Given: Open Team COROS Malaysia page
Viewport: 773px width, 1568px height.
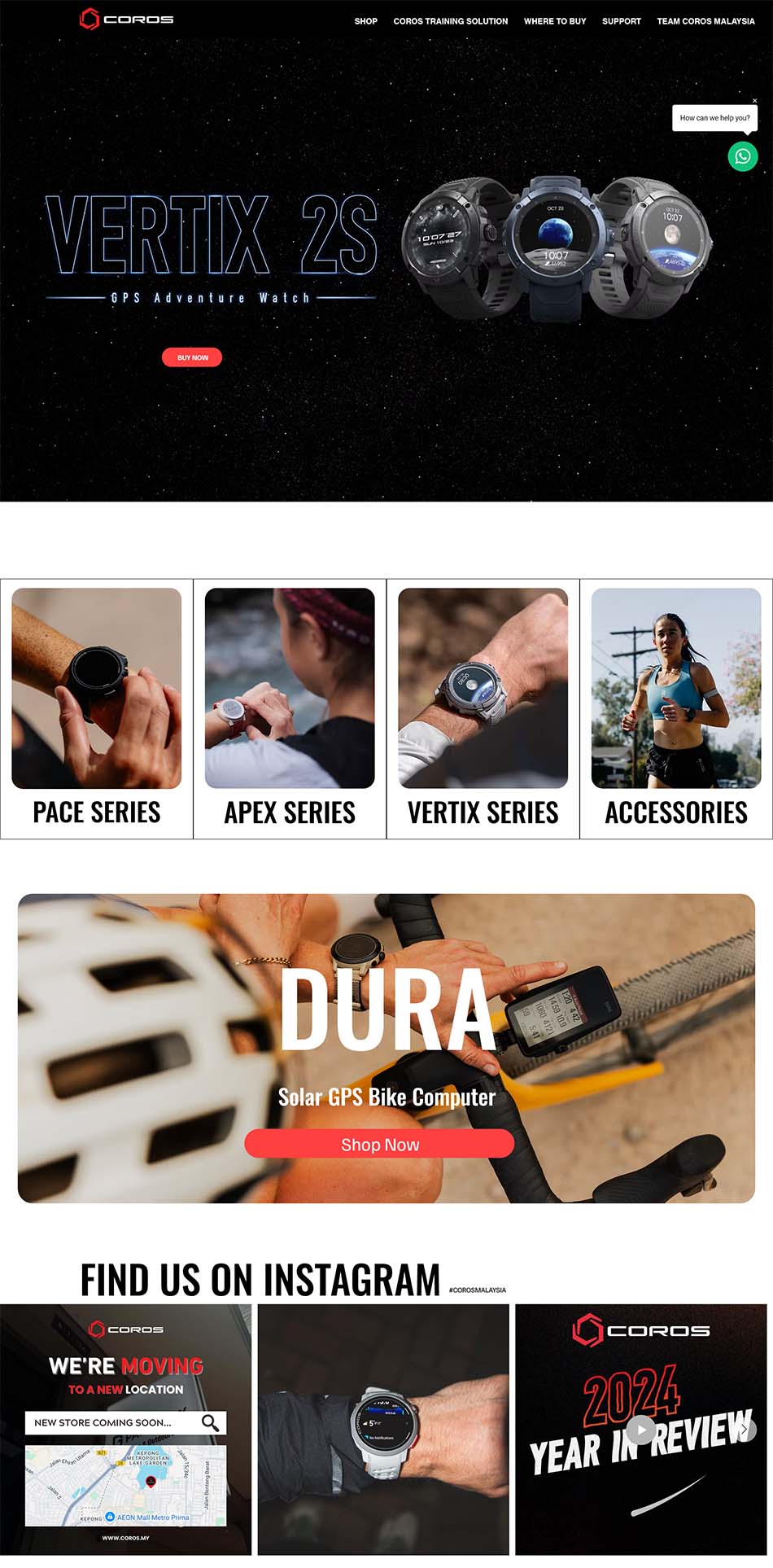Looking at the screenshot, I should (705, 21).
